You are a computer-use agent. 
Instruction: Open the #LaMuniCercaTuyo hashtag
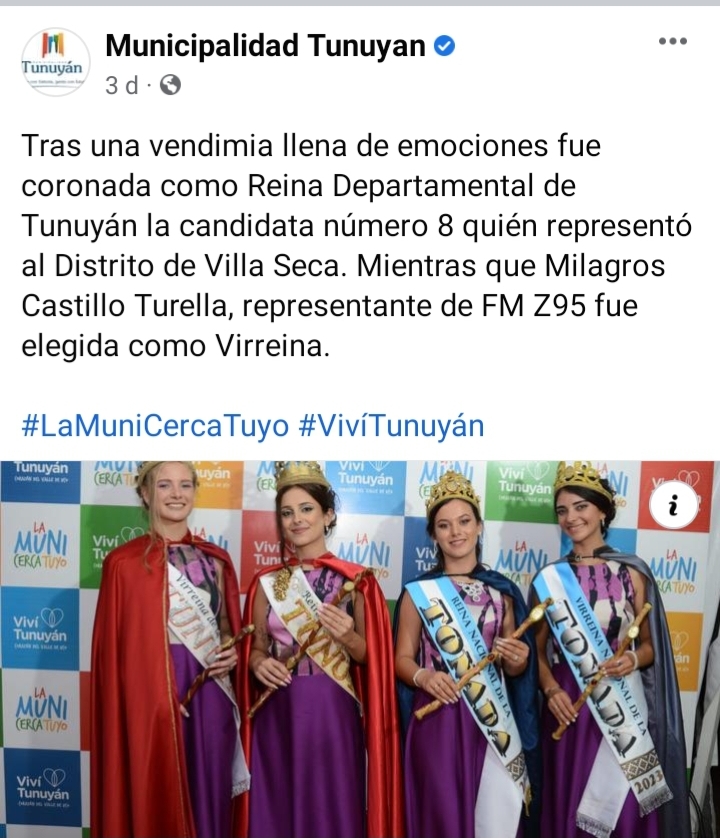(x=155, y=426)
